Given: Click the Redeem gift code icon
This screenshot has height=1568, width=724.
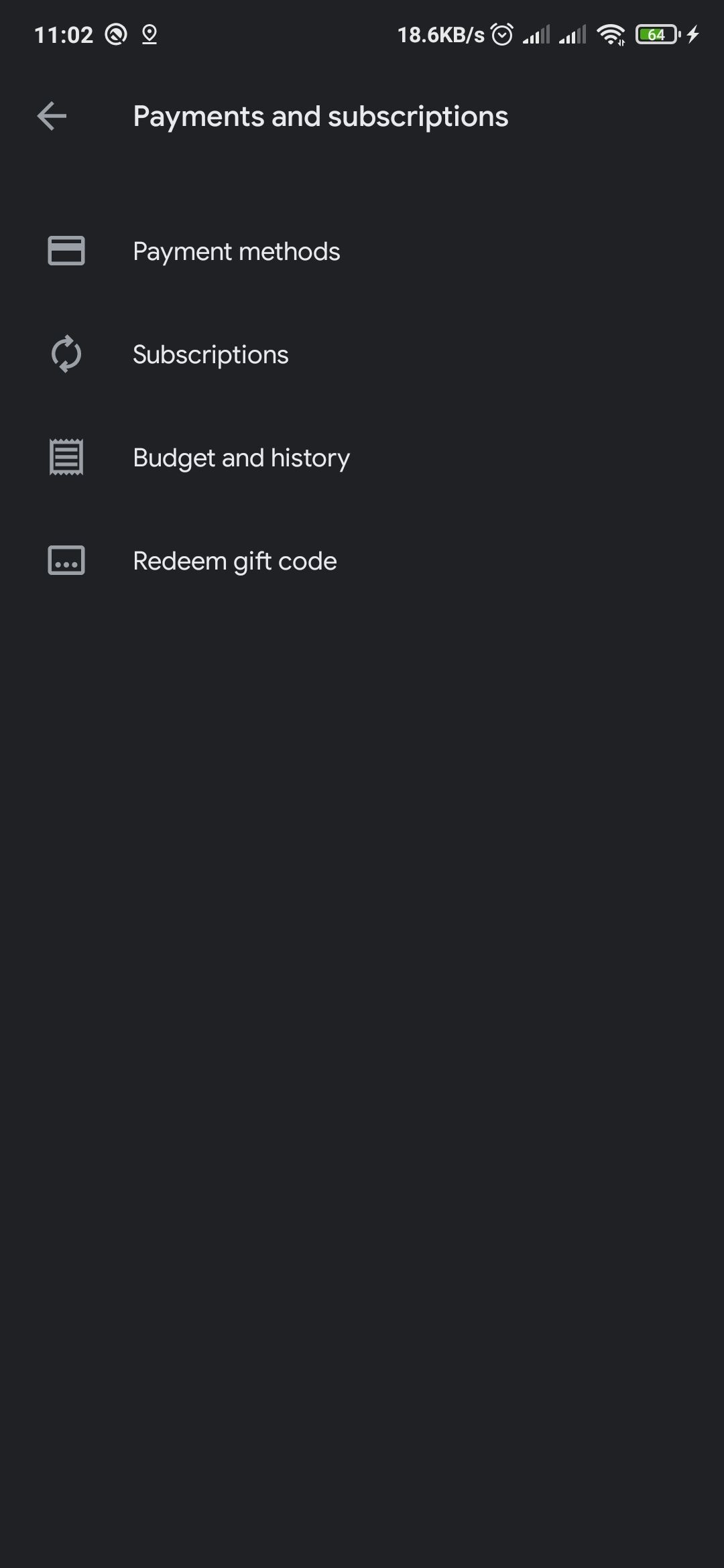Looking at the screenshot, I should (65, 561).
